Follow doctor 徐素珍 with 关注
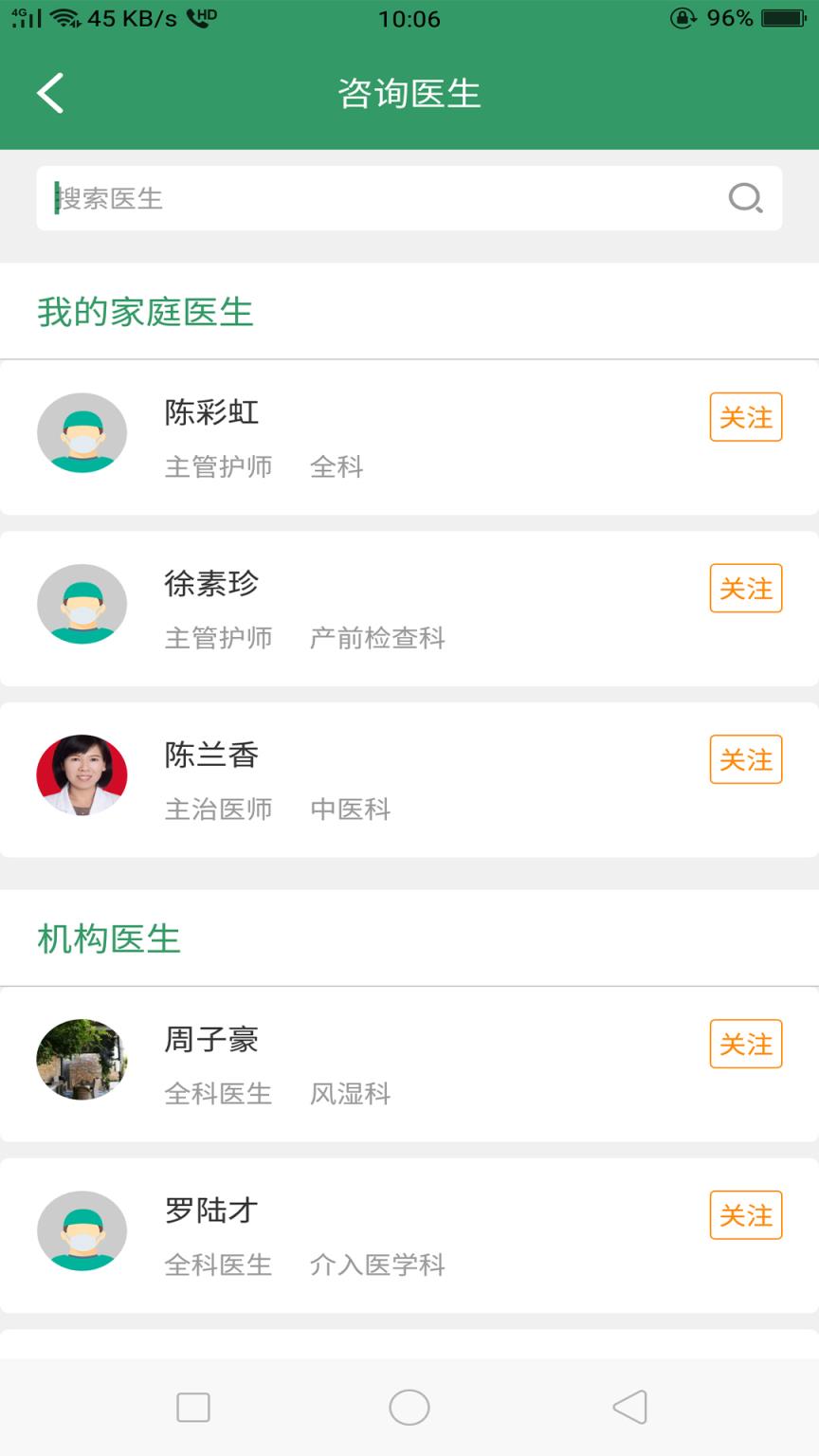819x1456 pixels. tap(745, 589)
